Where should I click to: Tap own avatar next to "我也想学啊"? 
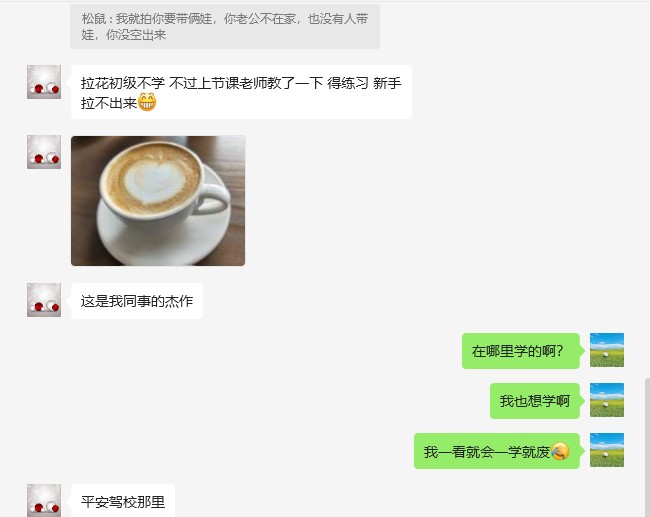click(607, 400)
